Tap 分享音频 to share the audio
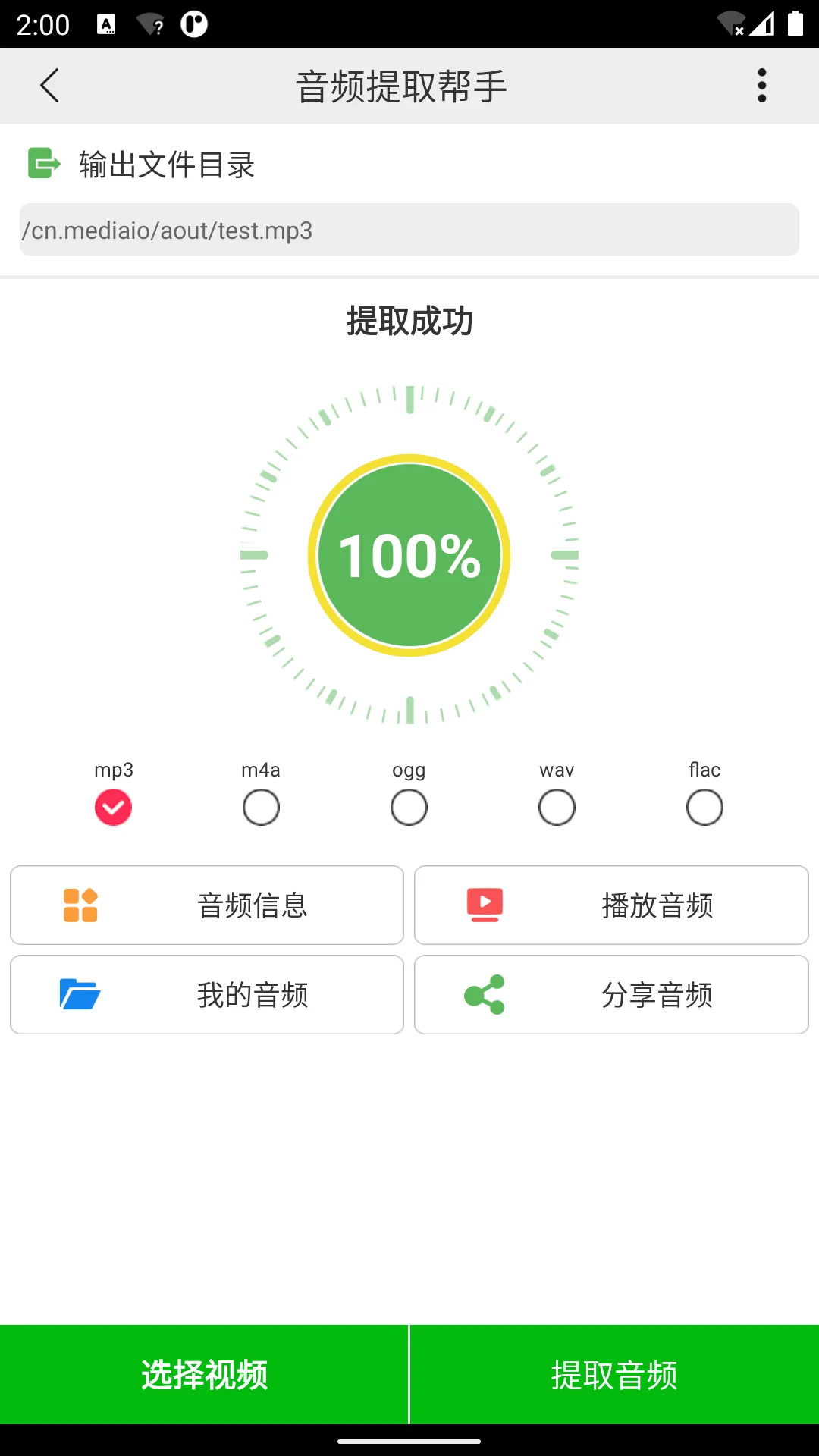The image size is (819, 1456). [x=610, y=994]
